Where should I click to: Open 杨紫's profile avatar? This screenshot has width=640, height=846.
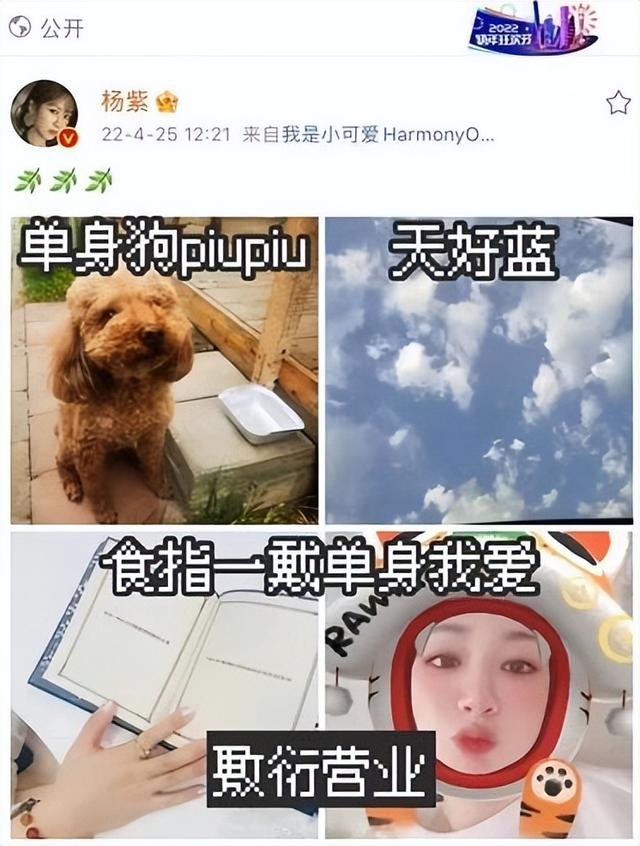(43, 114)
